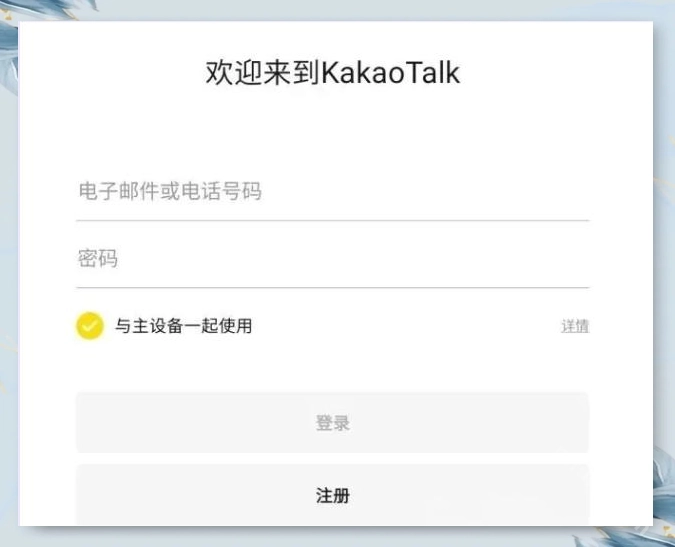Focus the 密码 password field
The width and height of the screenshot is (675, 547).
332,259
